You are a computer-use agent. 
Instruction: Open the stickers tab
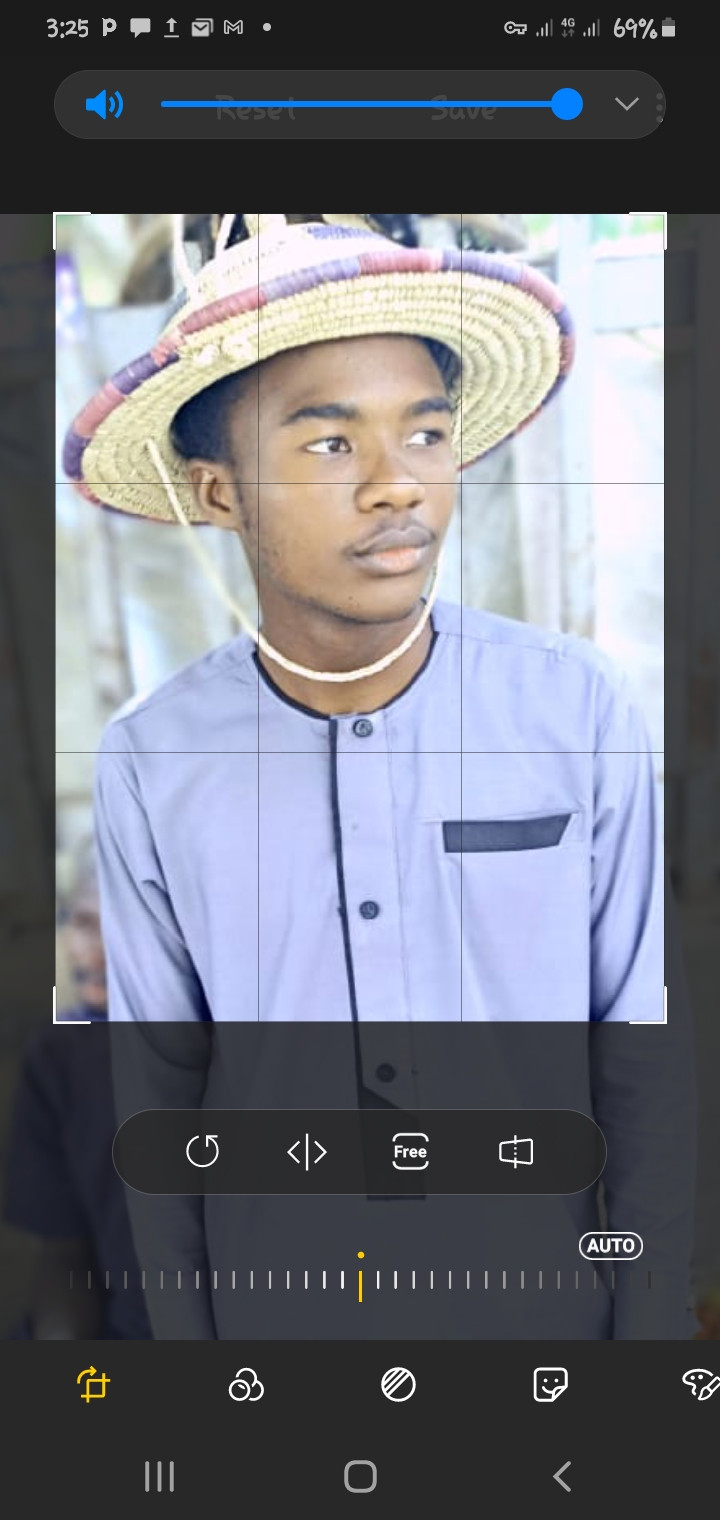point(550,1385)
